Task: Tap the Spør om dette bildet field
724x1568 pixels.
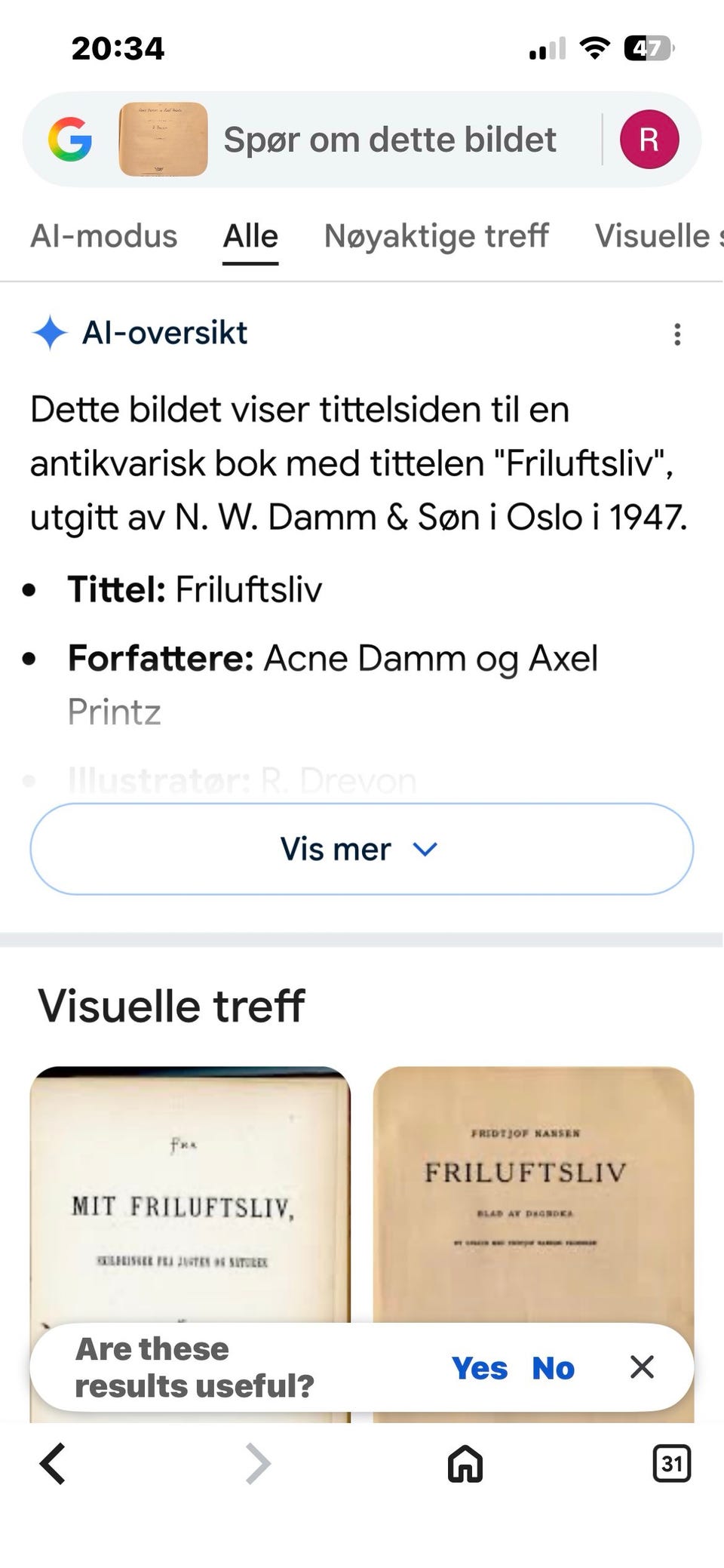Action: coord(389,138)
